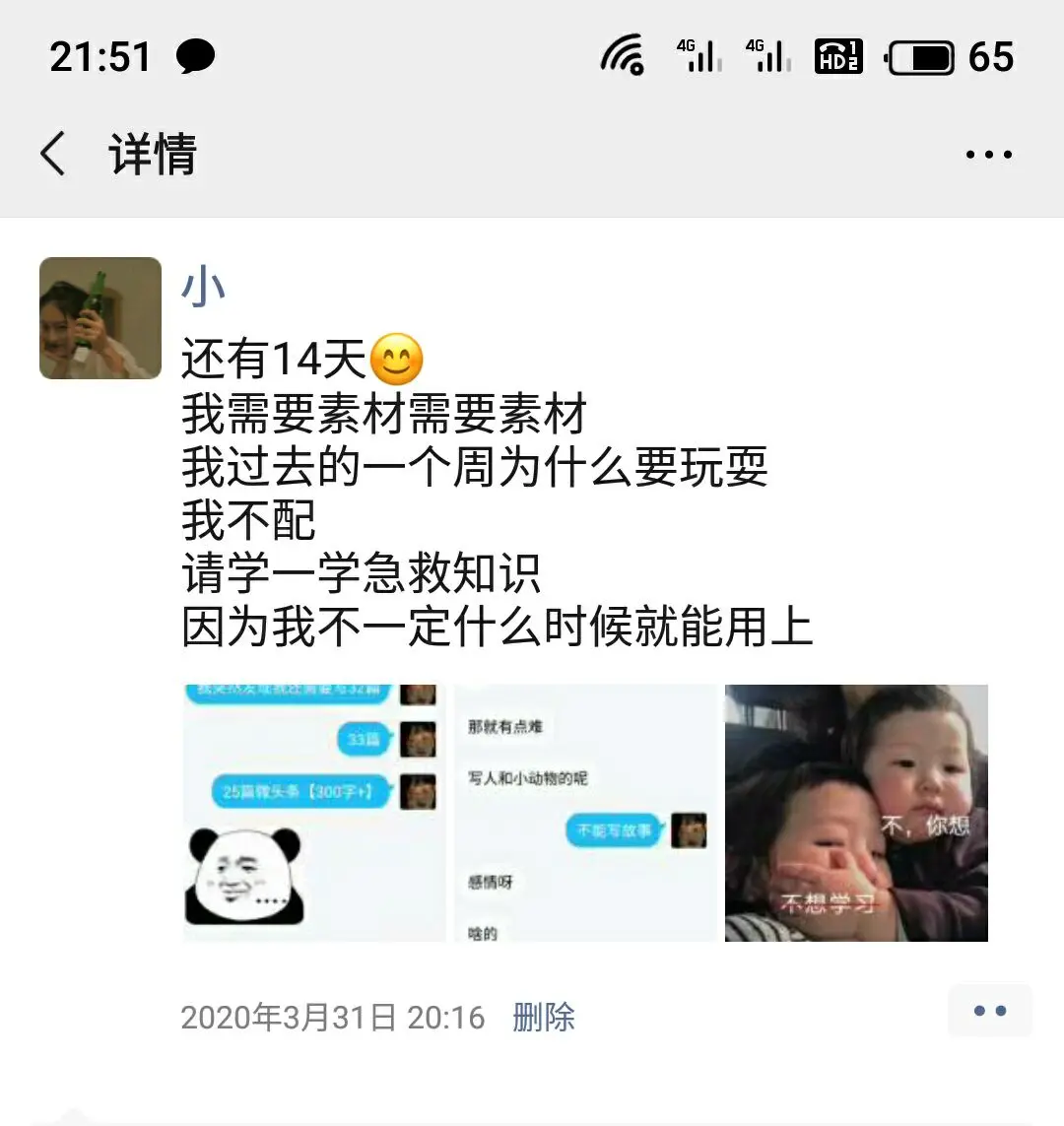Go back from the 详情 page
The height and width of the screenshot is (1126, 1064).
coord(54,155)
